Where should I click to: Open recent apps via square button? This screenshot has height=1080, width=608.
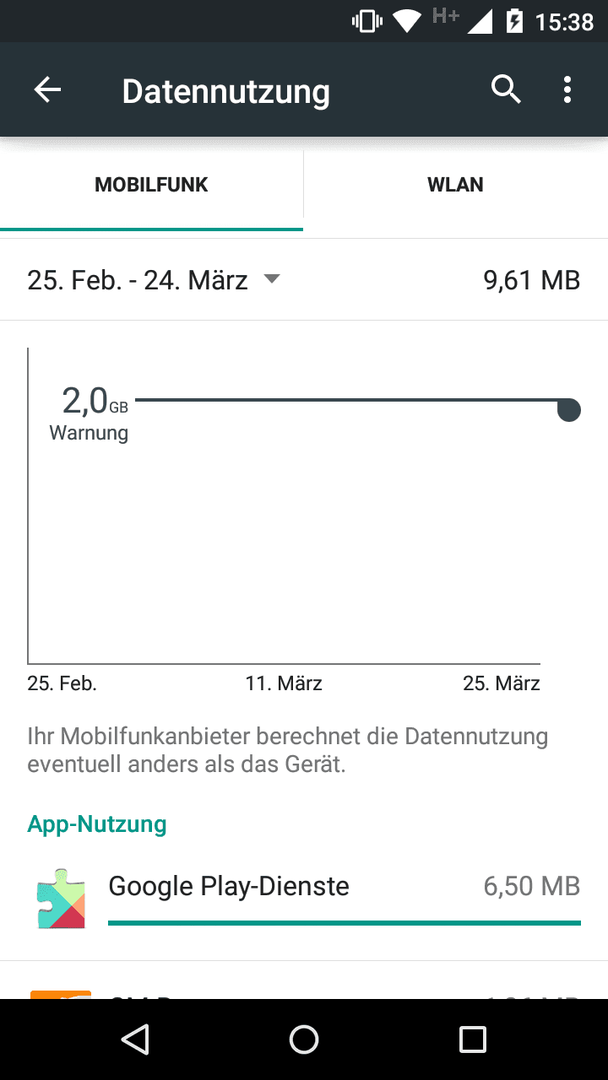[x=472, y=1039]
